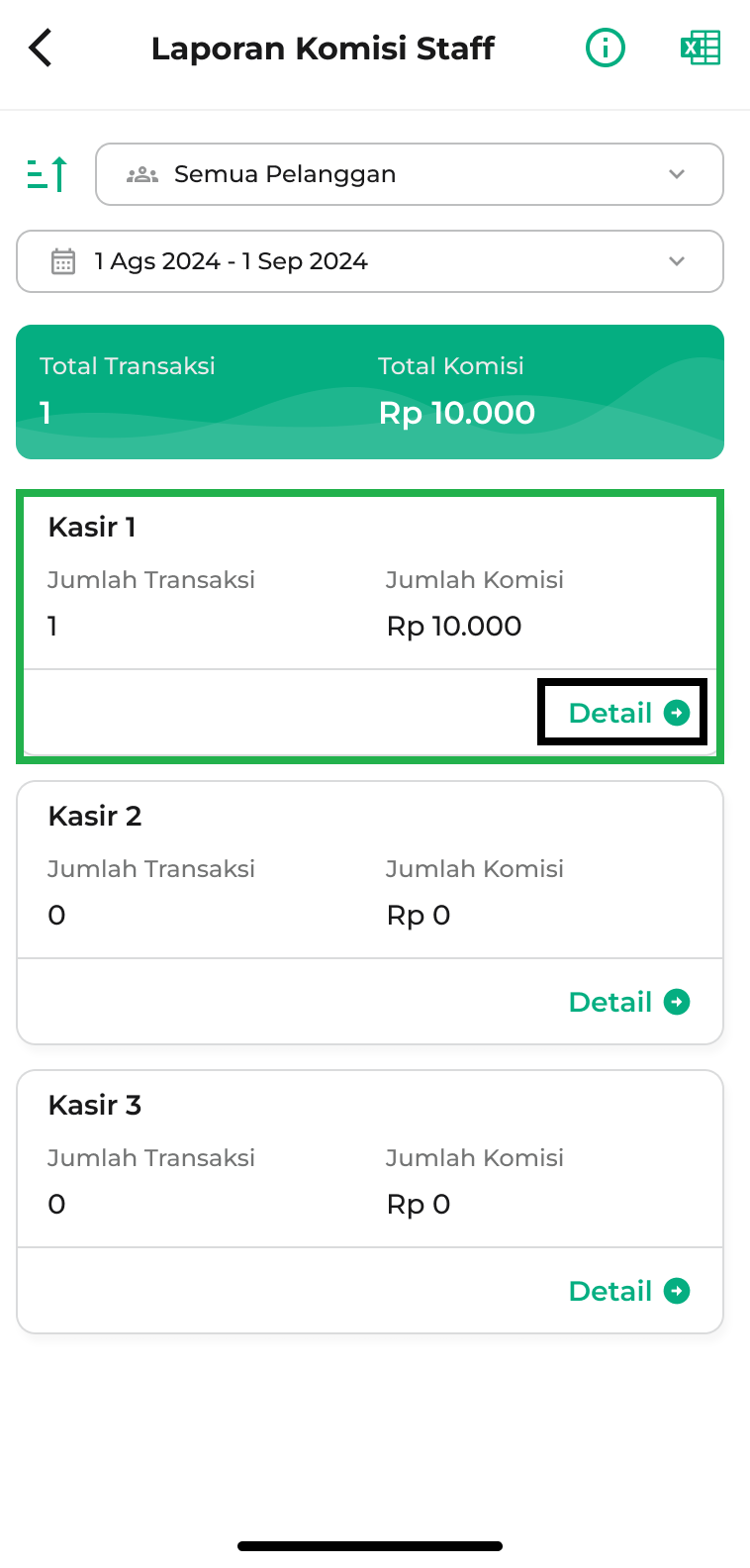View Detail for Kasir 2
The height and width of the screenshot is (1568, 750).
pyautogui.click(x=629, y=1002)
